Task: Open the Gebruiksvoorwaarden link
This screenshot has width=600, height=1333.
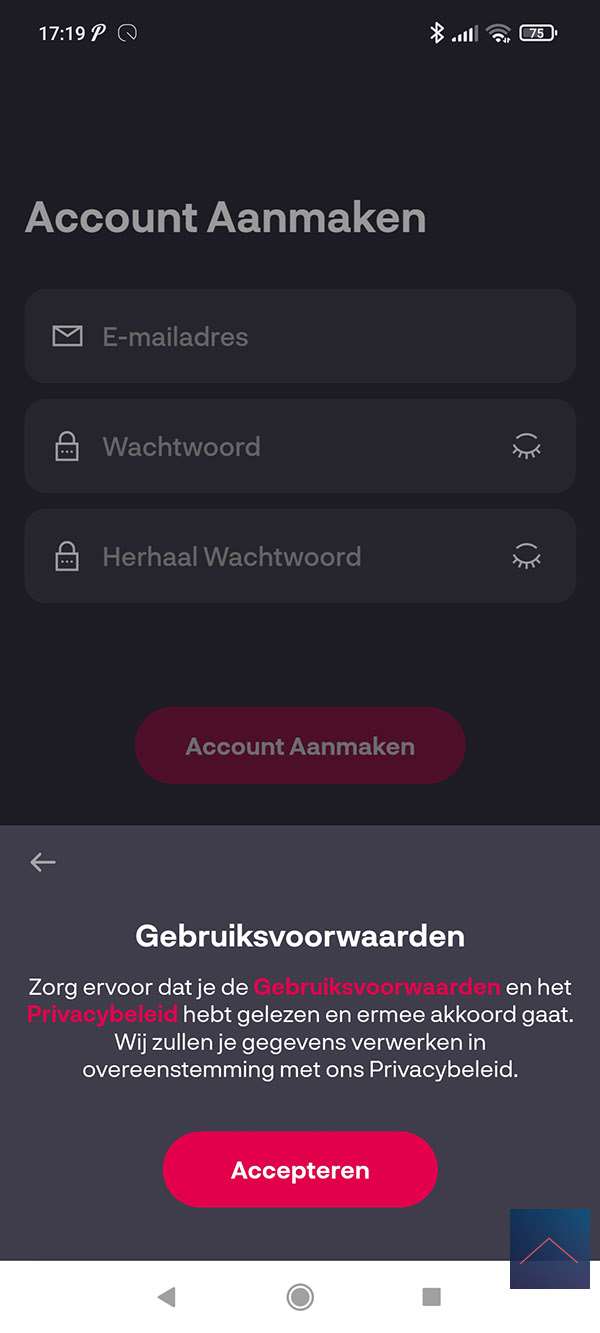Action: 376,987
